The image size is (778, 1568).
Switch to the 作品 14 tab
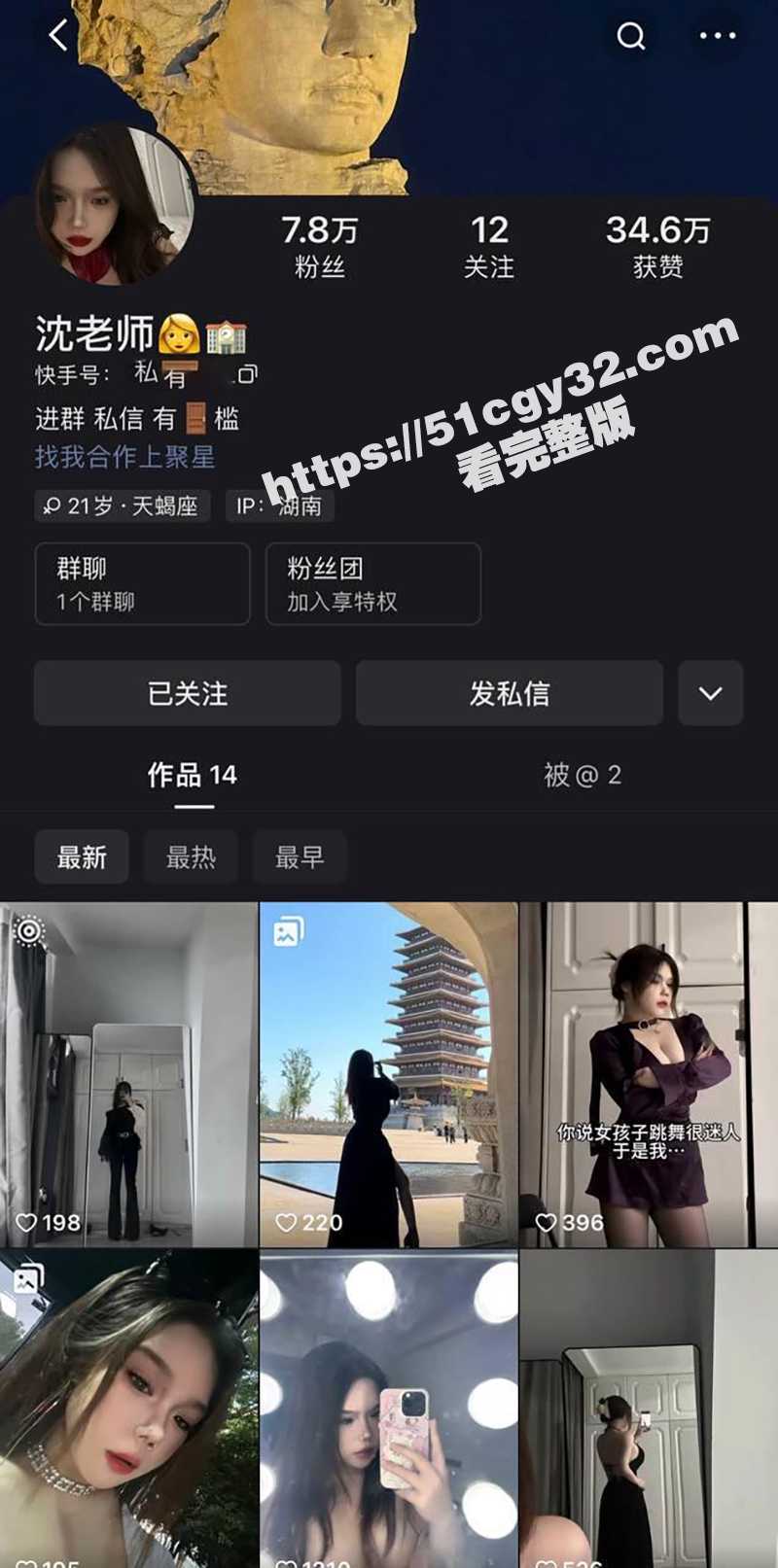click(192, 775)
